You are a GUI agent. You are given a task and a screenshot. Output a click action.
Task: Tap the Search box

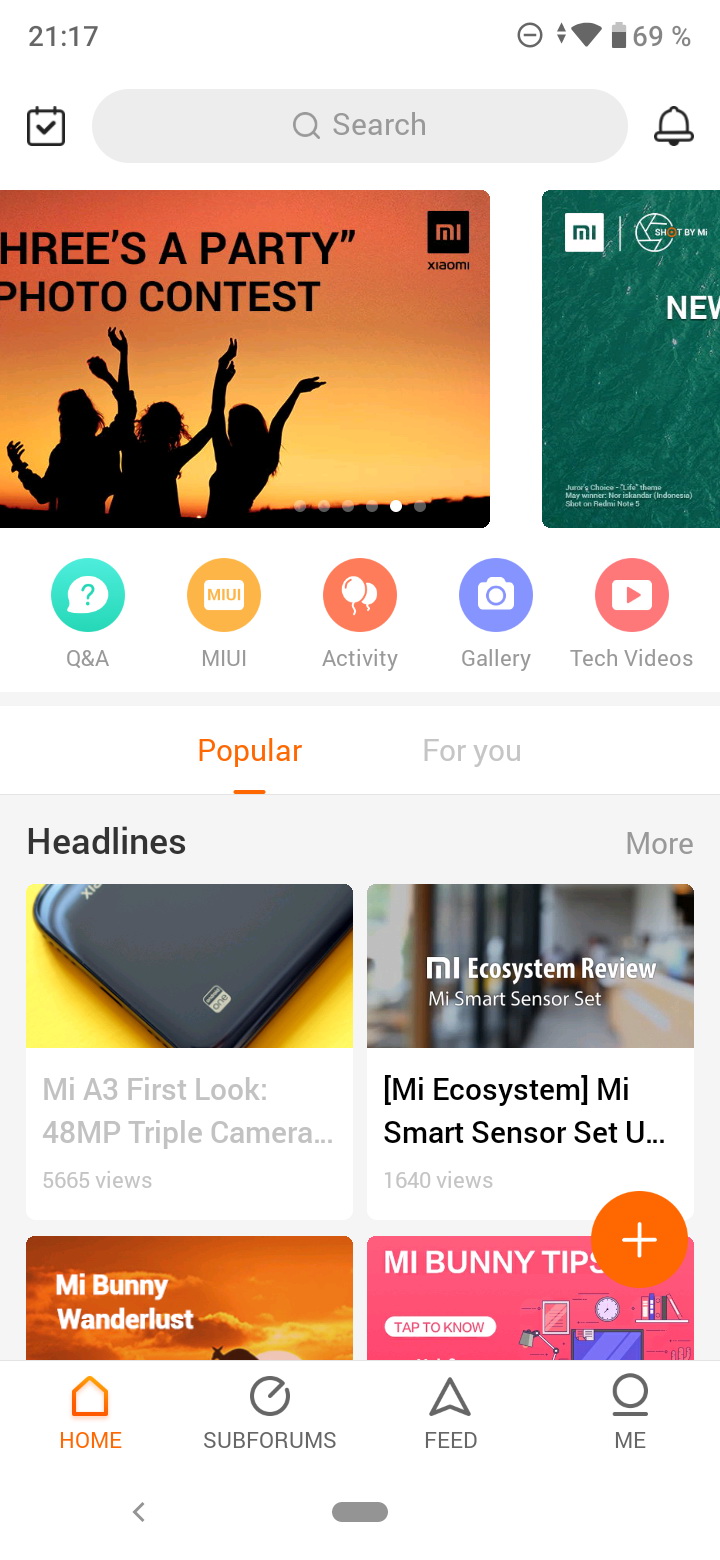[x=360, y=126]
